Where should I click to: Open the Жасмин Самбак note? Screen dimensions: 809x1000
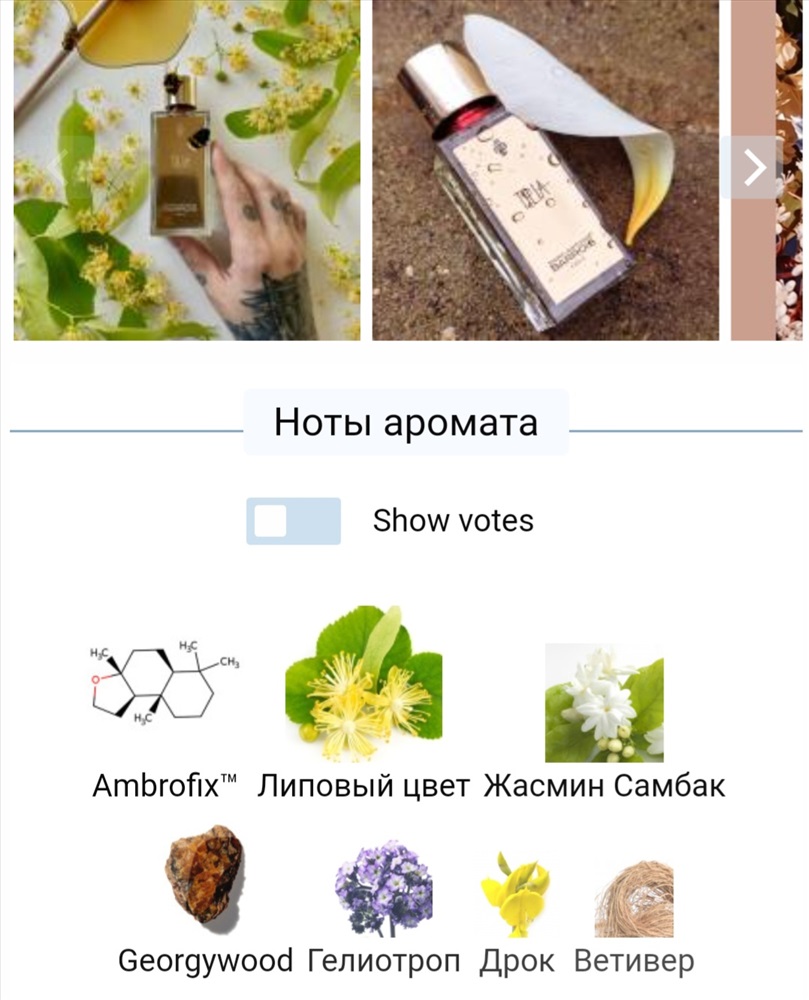603,702
